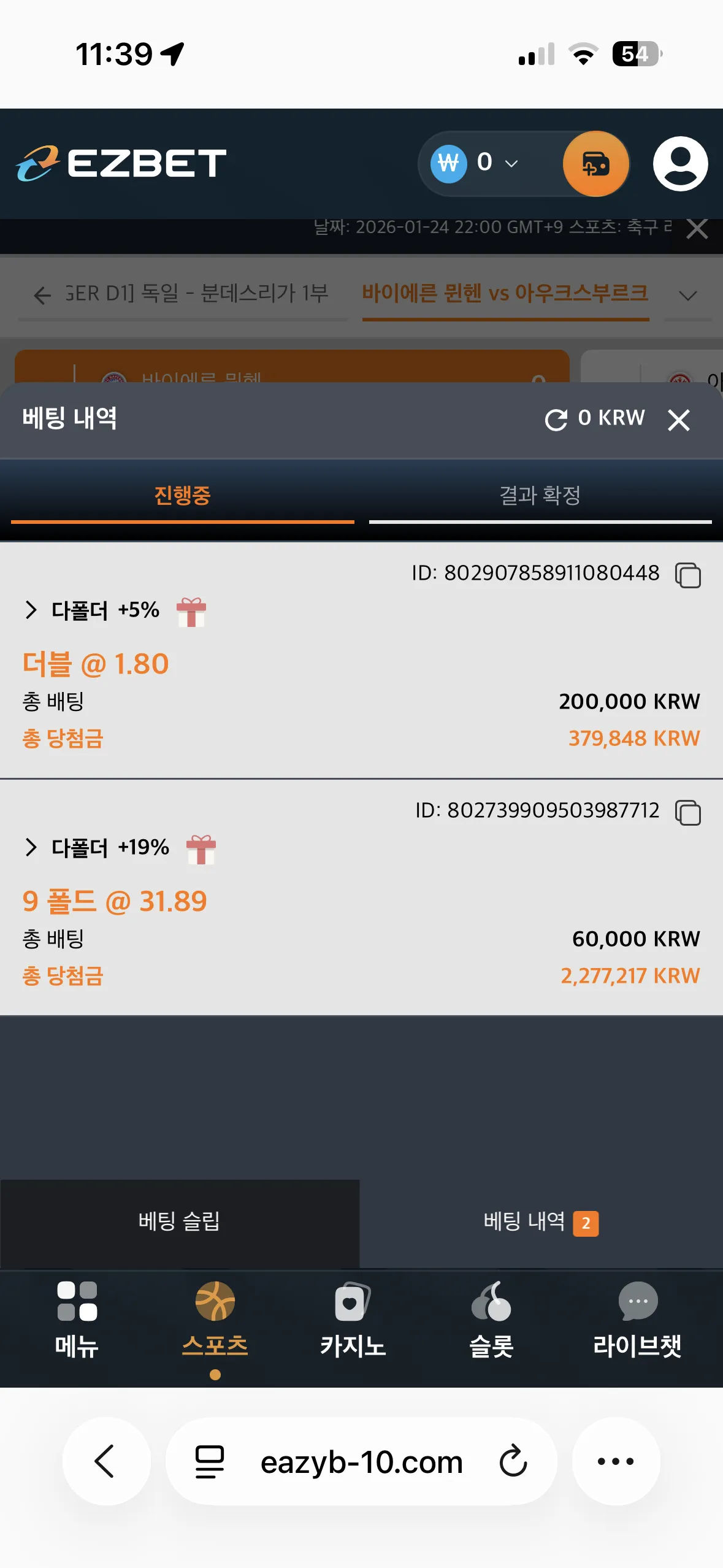Go back in the browser
This screenshot has width=723, height=1568.
105,1461
